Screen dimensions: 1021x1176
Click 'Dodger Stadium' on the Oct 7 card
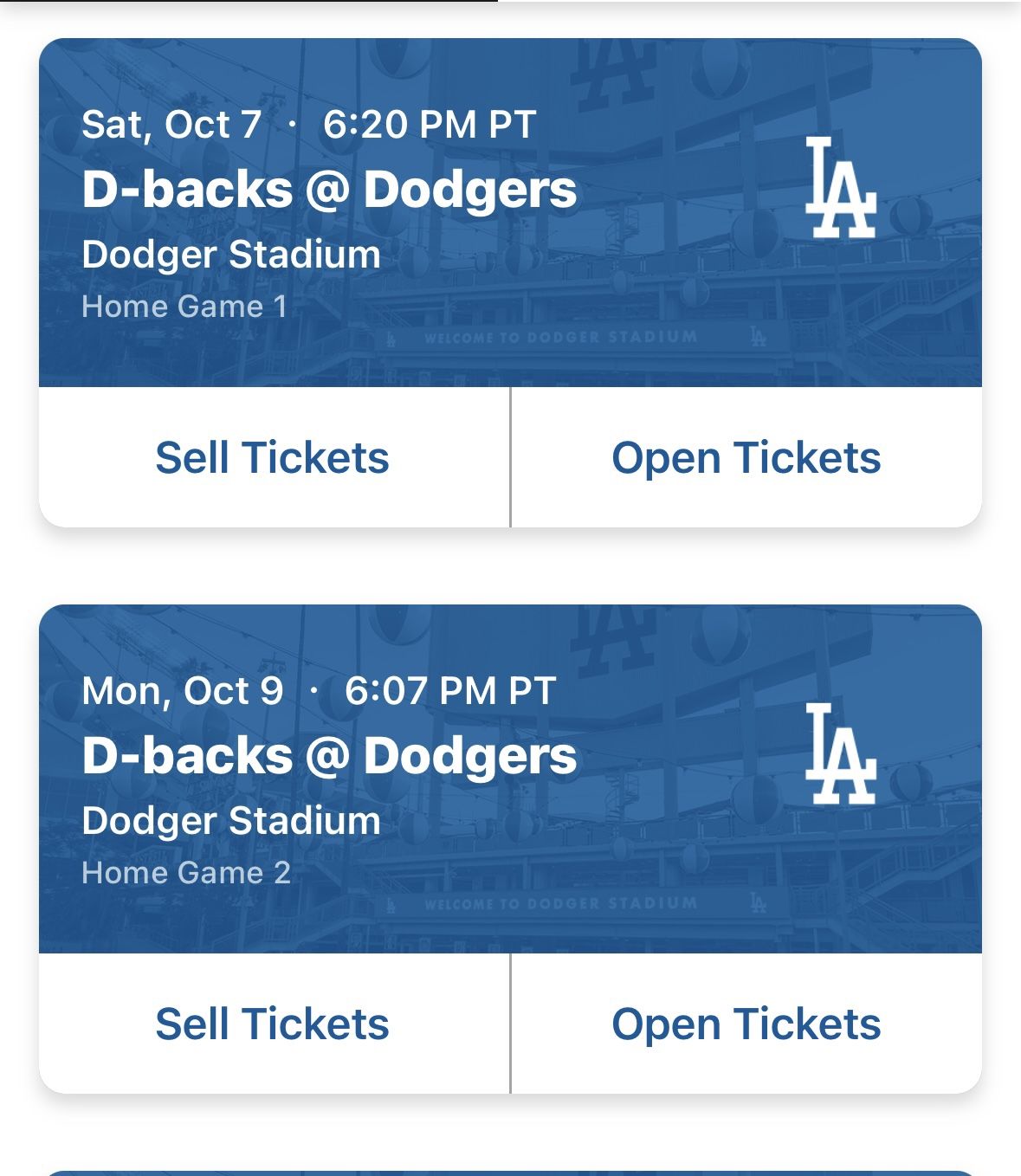pos(229,255)
